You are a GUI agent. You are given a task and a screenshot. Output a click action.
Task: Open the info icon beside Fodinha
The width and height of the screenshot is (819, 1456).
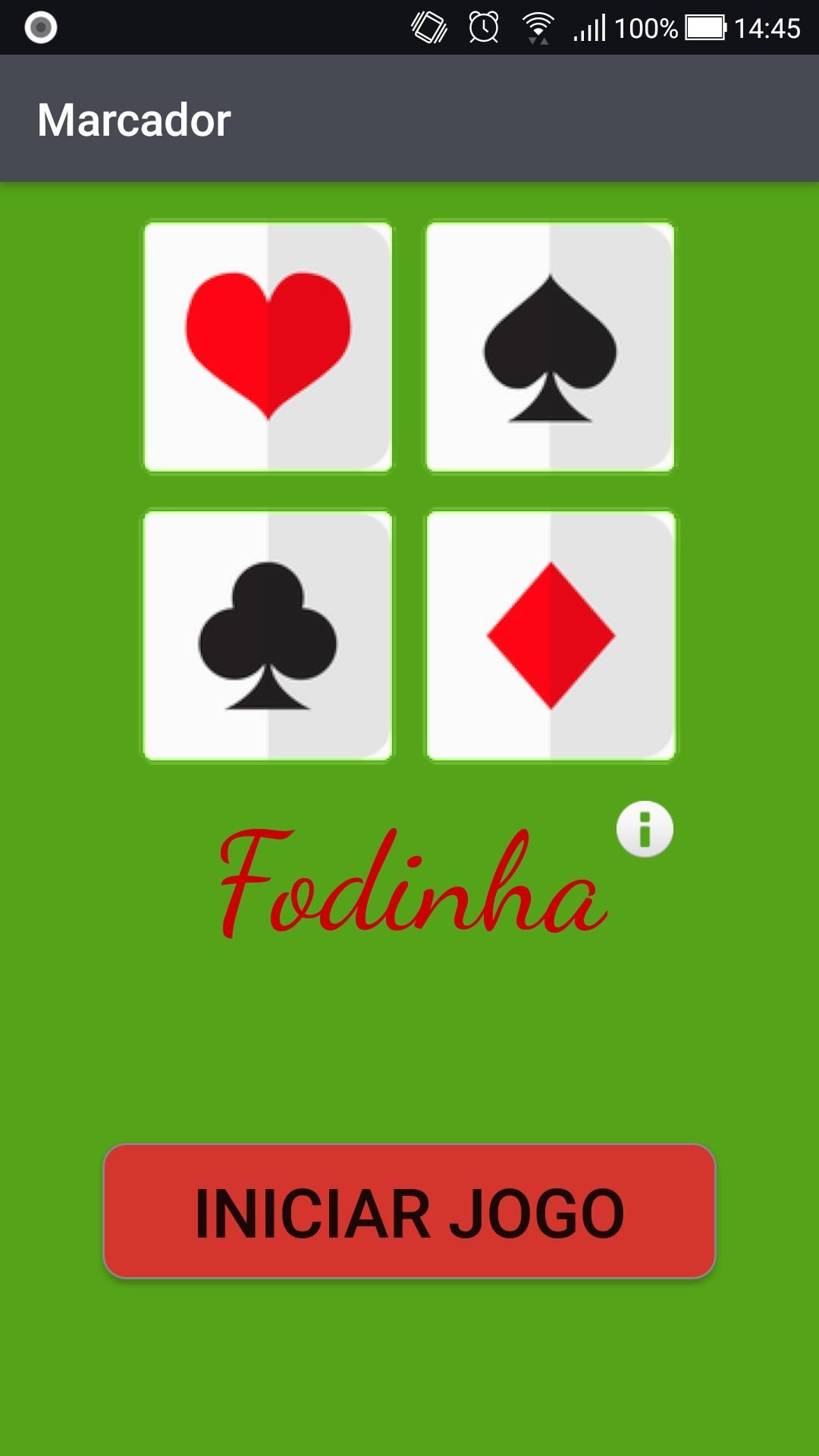pyautogui.click(x=645, y=829)
